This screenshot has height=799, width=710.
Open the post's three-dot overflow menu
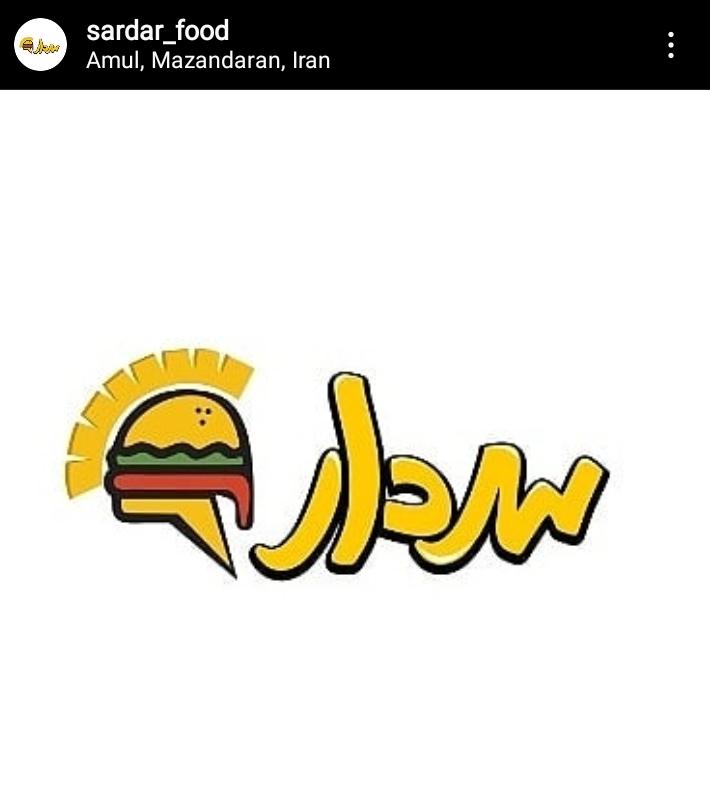pos(670,45)
